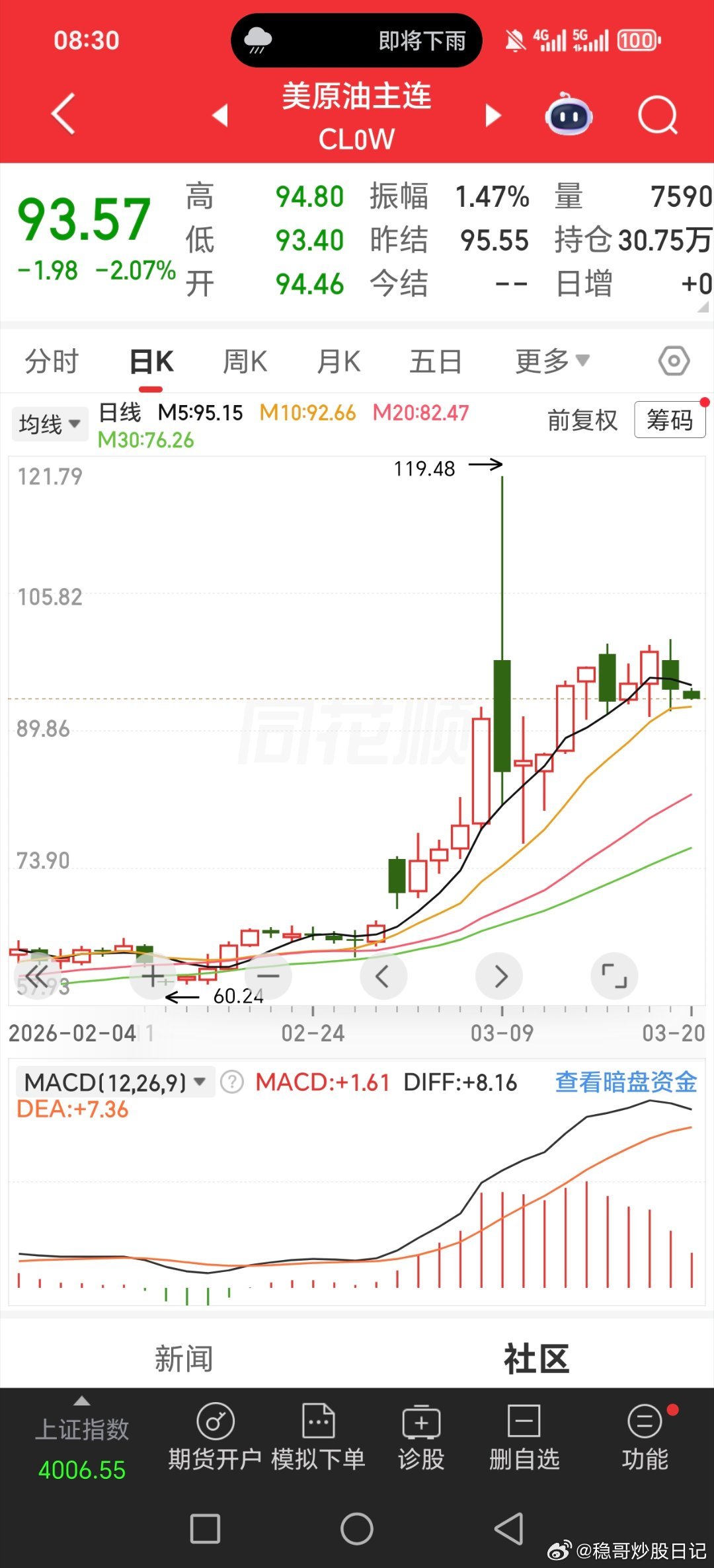Open chart settings gear icon

(x=674, y=361)
